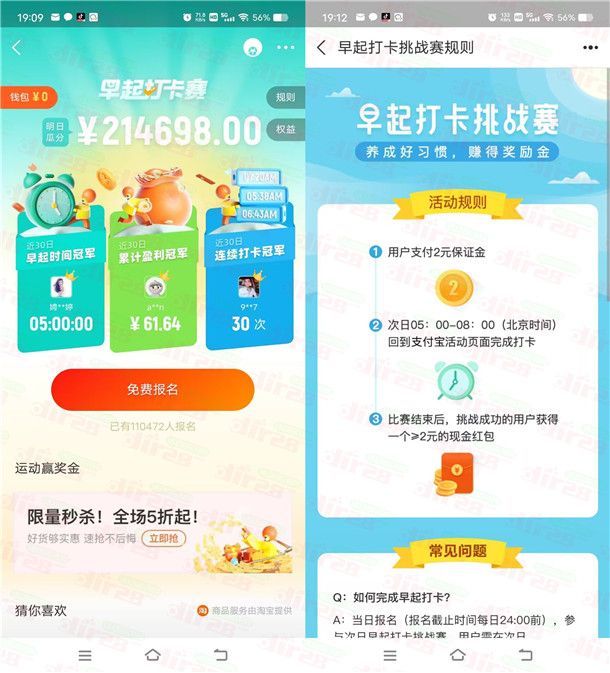
Task: Open the avatar icon beside the overflow menu
Action: click(251, 48)
